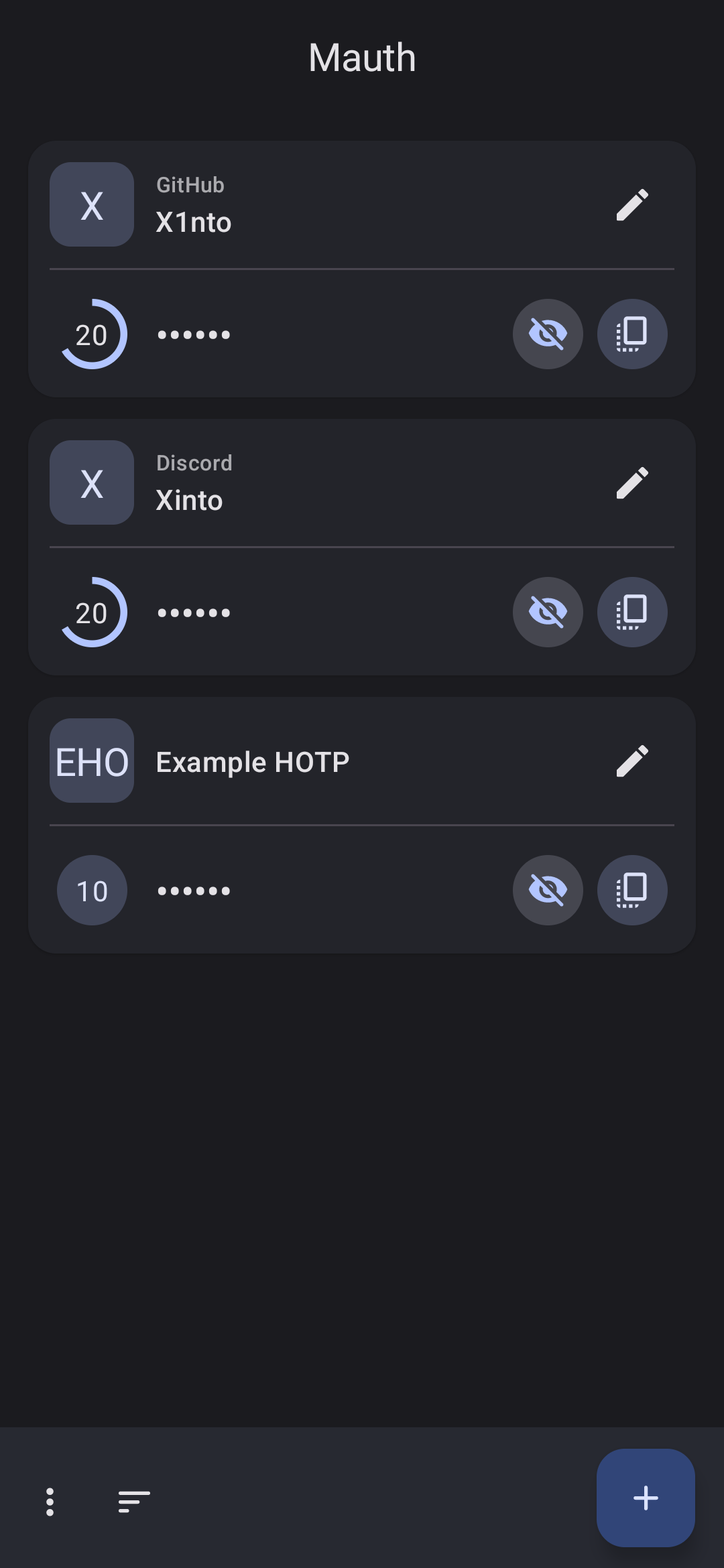Open the overflow menu in bottom bar

(x=50, y=1502)
